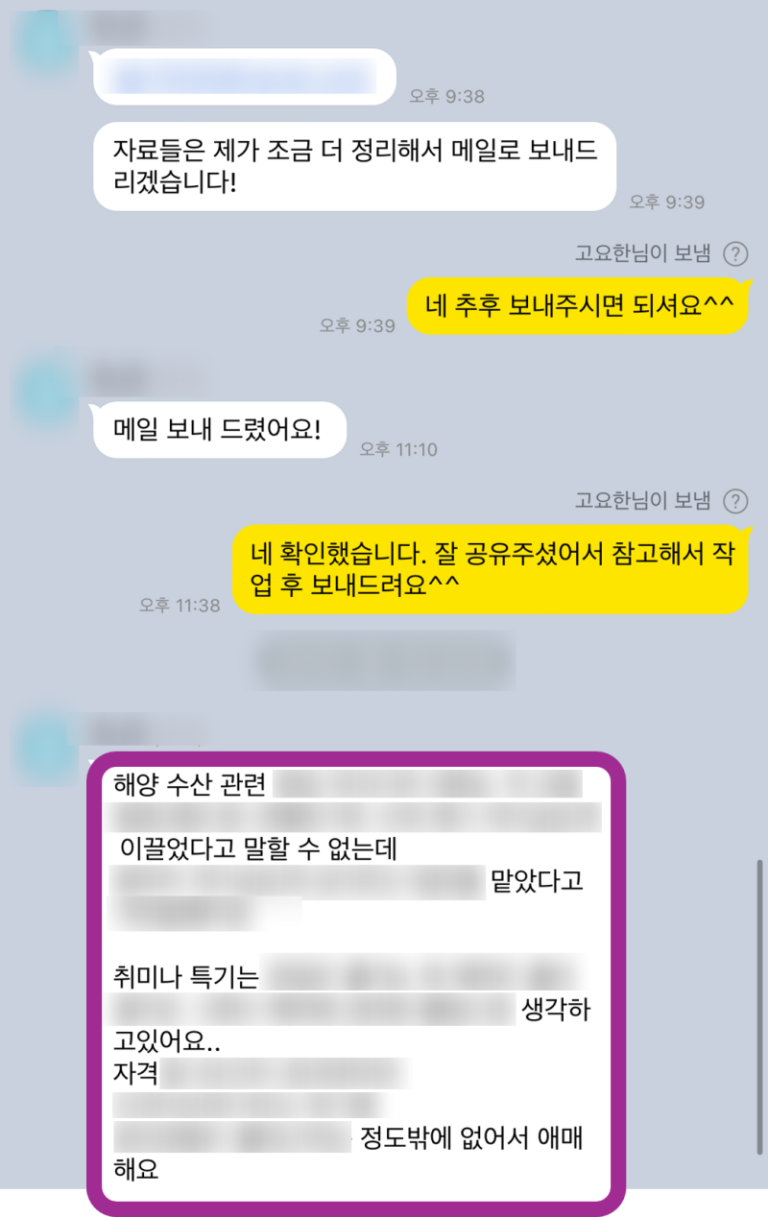Open the link sent at 오후 9:38
Screen dimensions: 768x1217
[243, 76]
